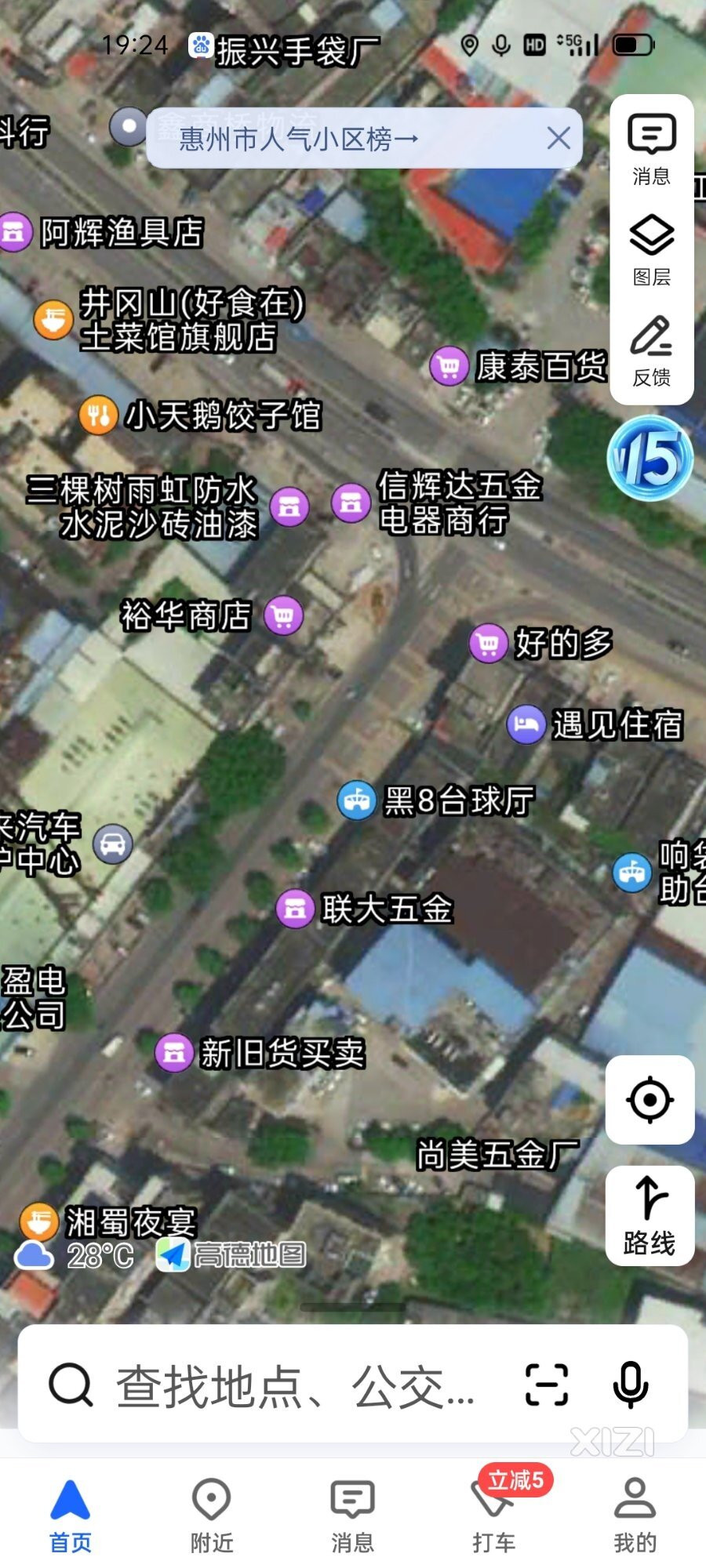Open the 反馈 feedback option
Image resolution: width=706 pixels, height=1568 pixels.
pos(651,351)
